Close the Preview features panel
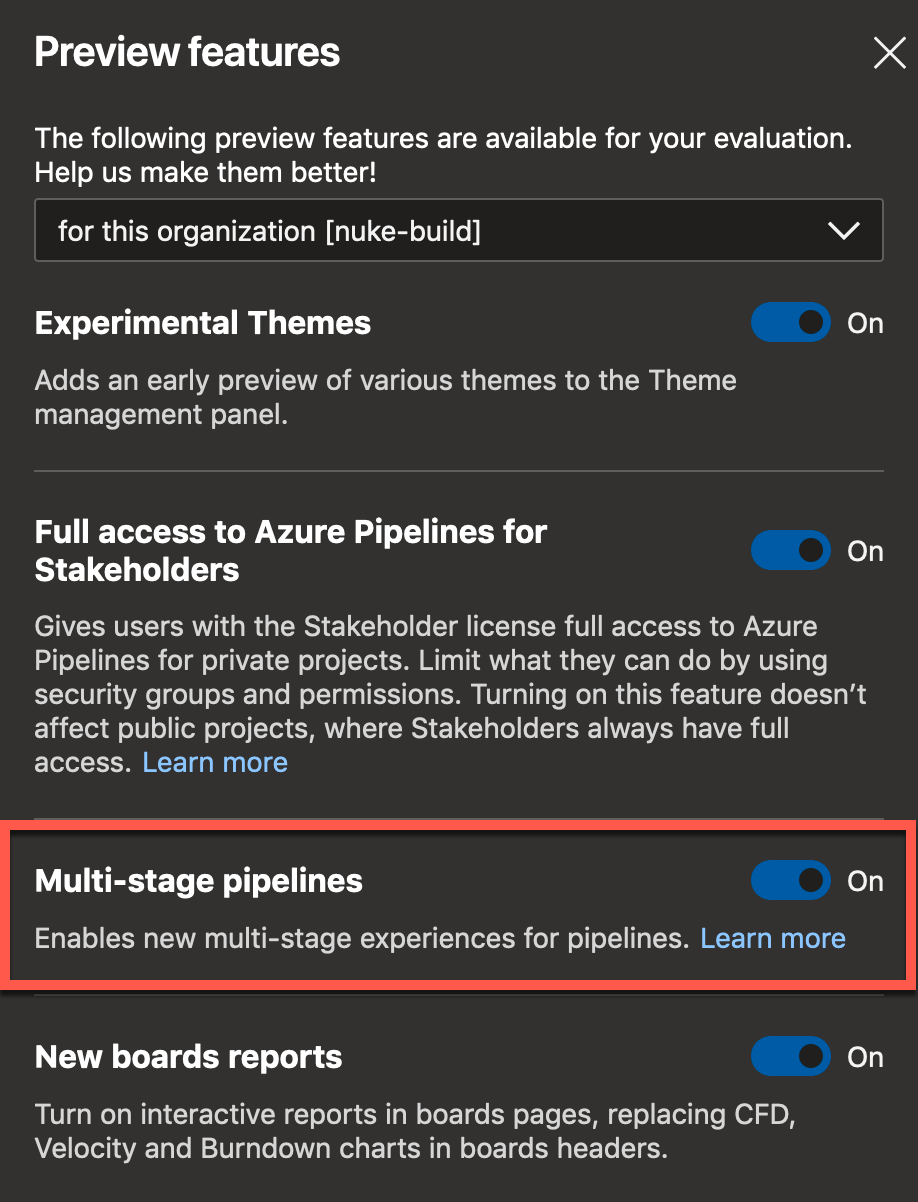Image resolution: width=918 pixels, height=1202 pixels. click(889, 53)
